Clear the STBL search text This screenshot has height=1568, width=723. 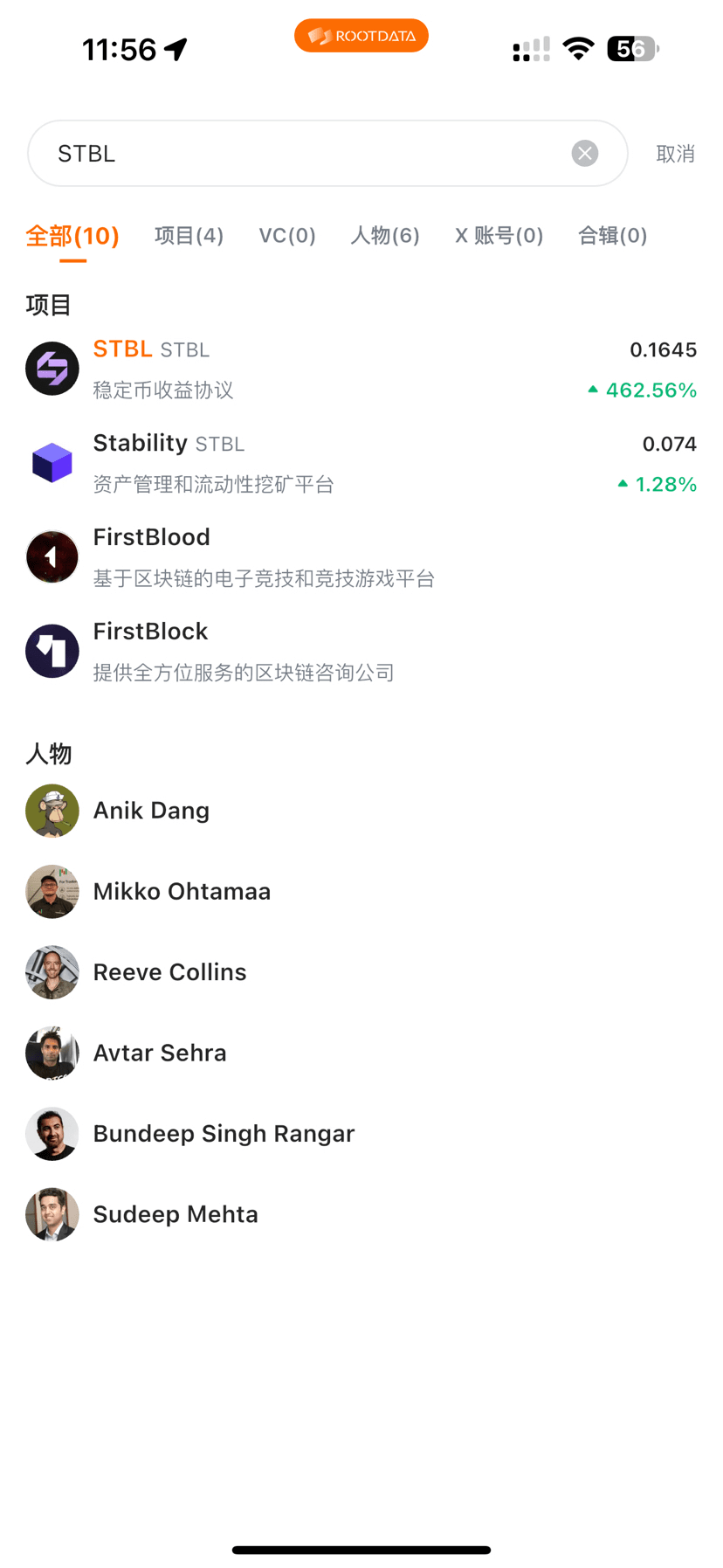[584, 154]
